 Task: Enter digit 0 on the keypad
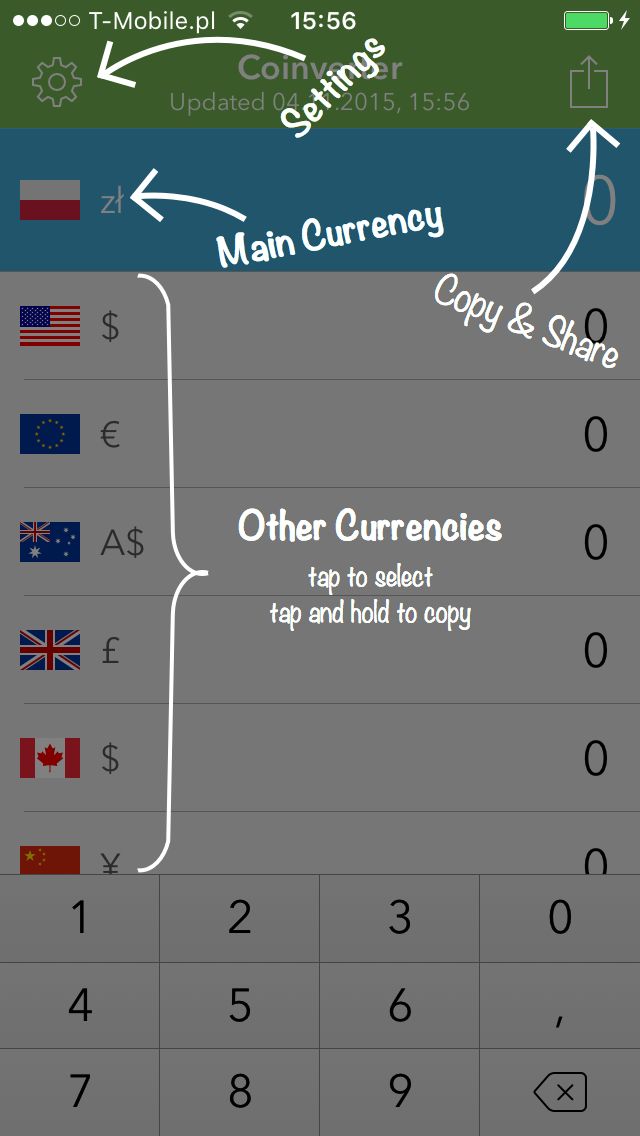click(x=560, y=918)
